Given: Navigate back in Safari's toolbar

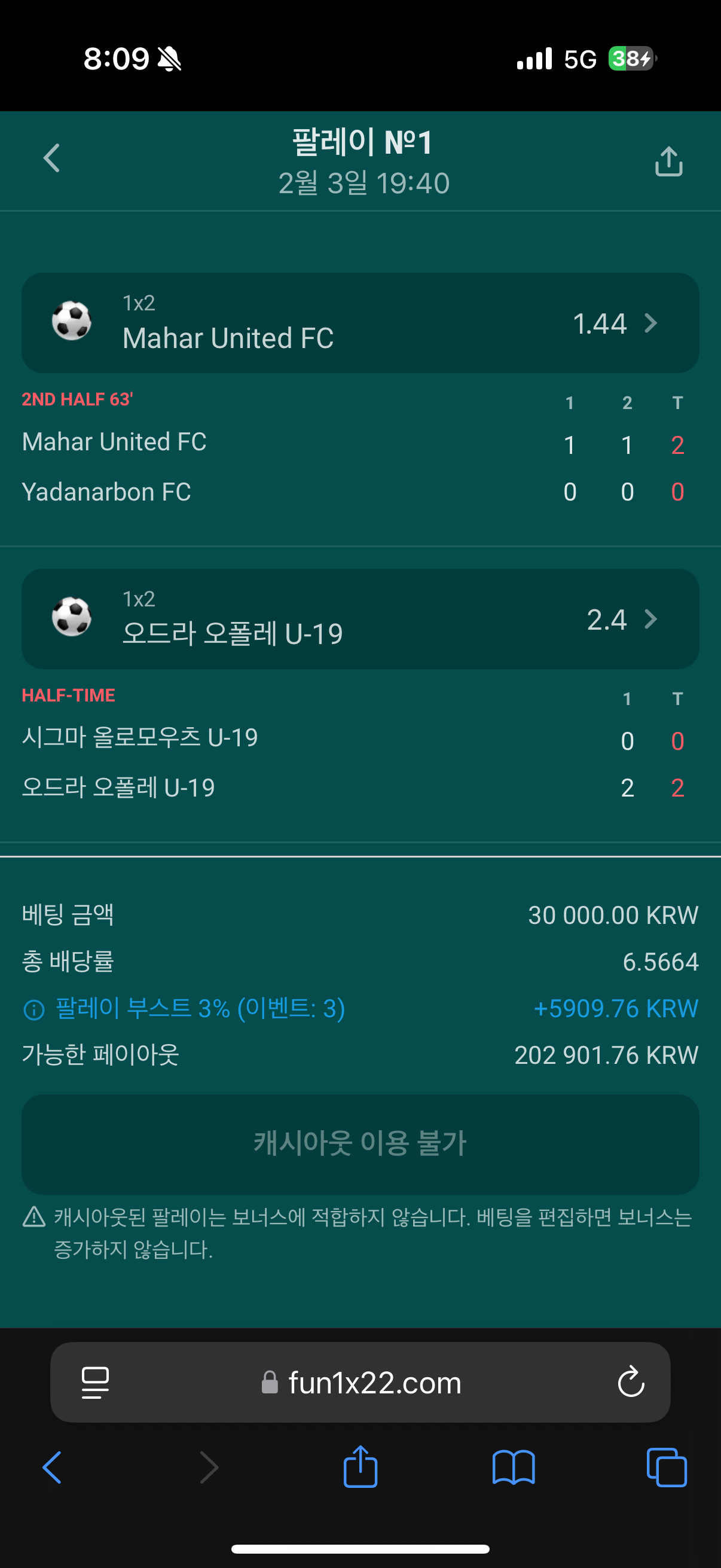Looking at the screenshot, I should (x=53, y=1467).
